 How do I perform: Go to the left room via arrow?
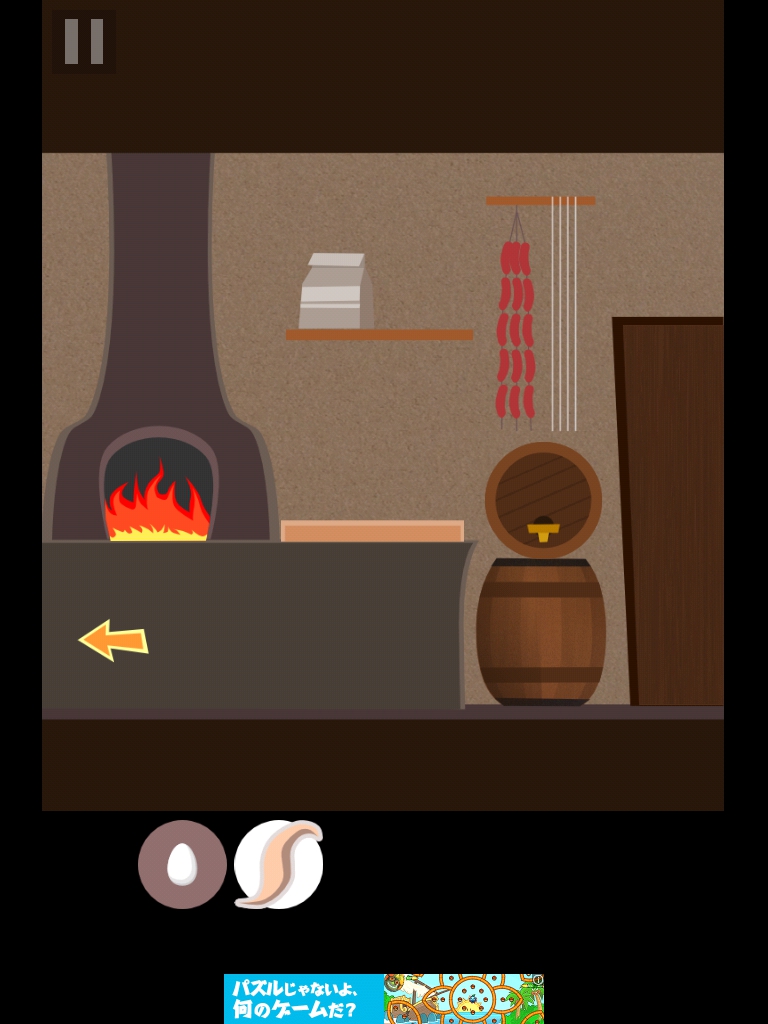click(x=113, y=640)
